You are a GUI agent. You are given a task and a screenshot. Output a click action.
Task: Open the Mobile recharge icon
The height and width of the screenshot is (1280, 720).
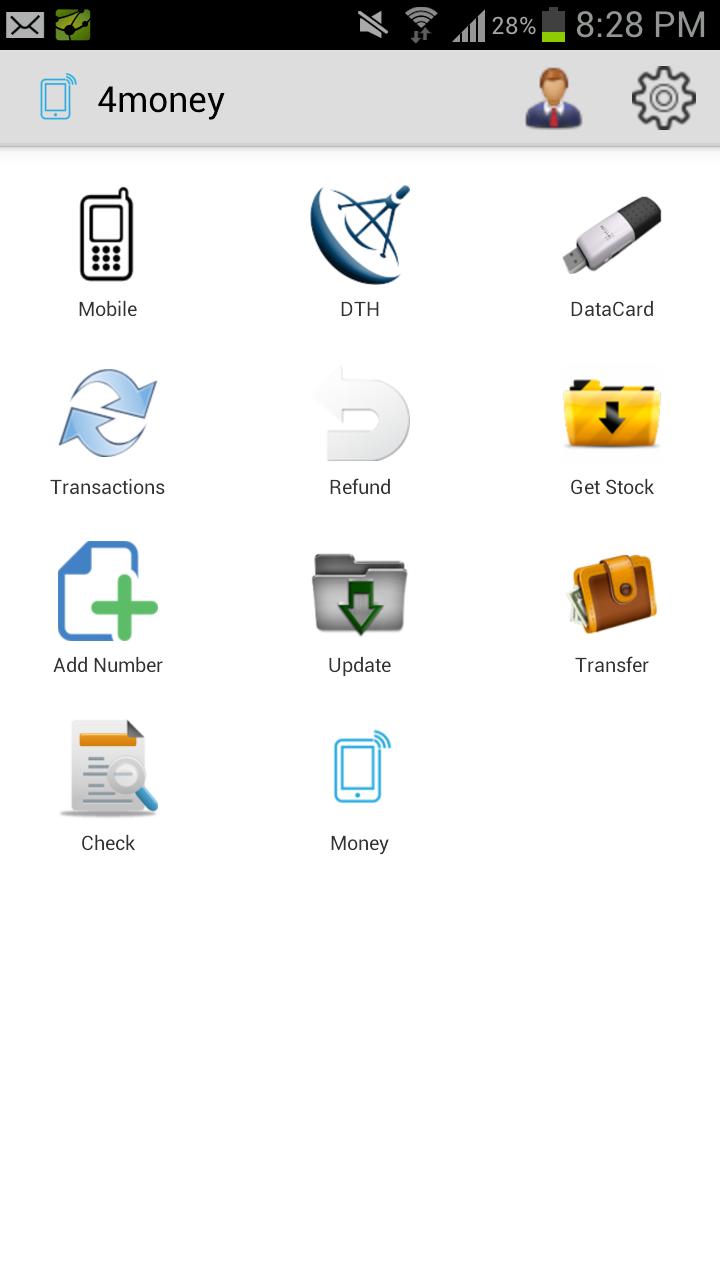coord(107,235)
